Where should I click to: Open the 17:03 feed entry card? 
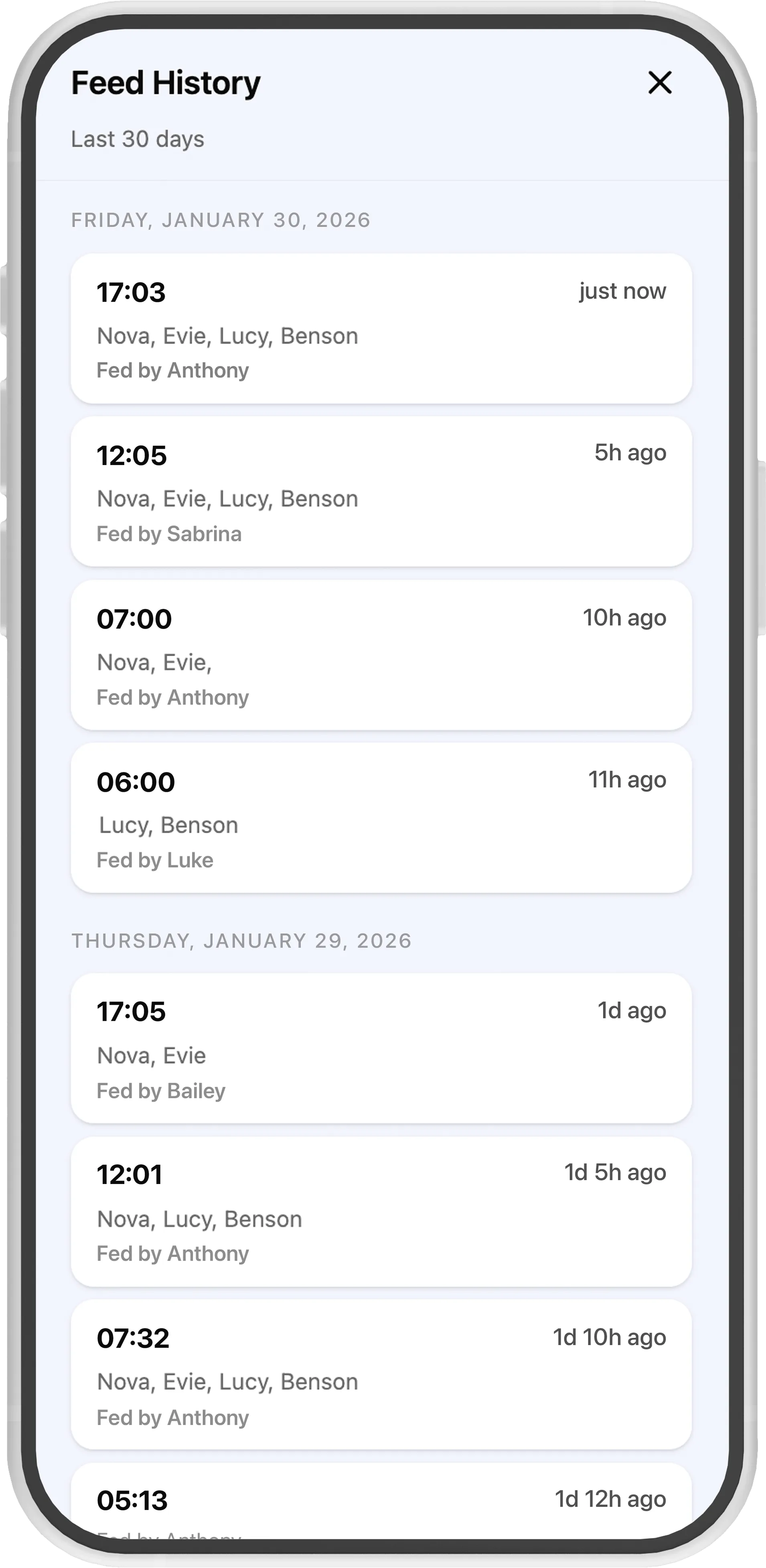(382, 329)
